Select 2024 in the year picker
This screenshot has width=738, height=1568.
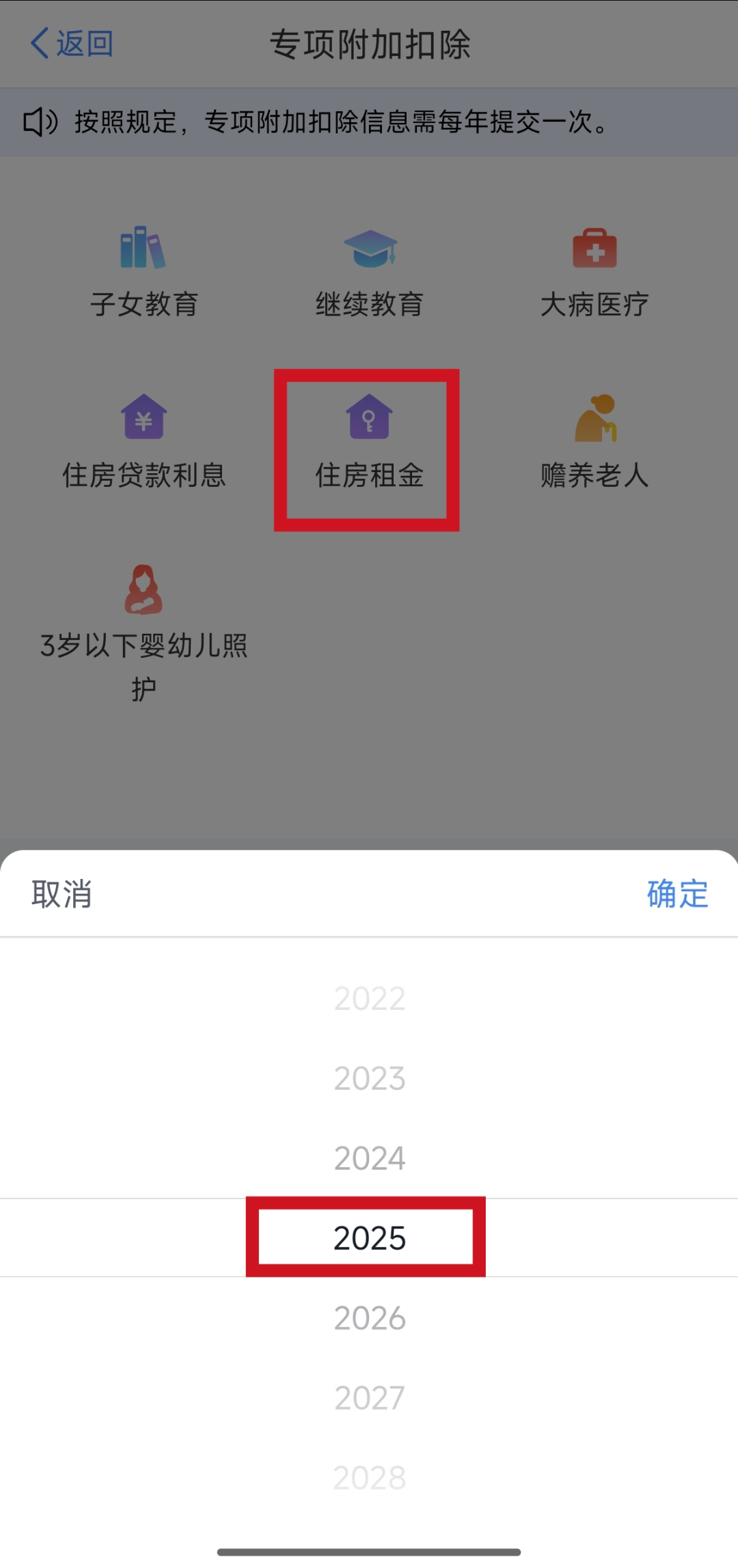click(370, 1158)
